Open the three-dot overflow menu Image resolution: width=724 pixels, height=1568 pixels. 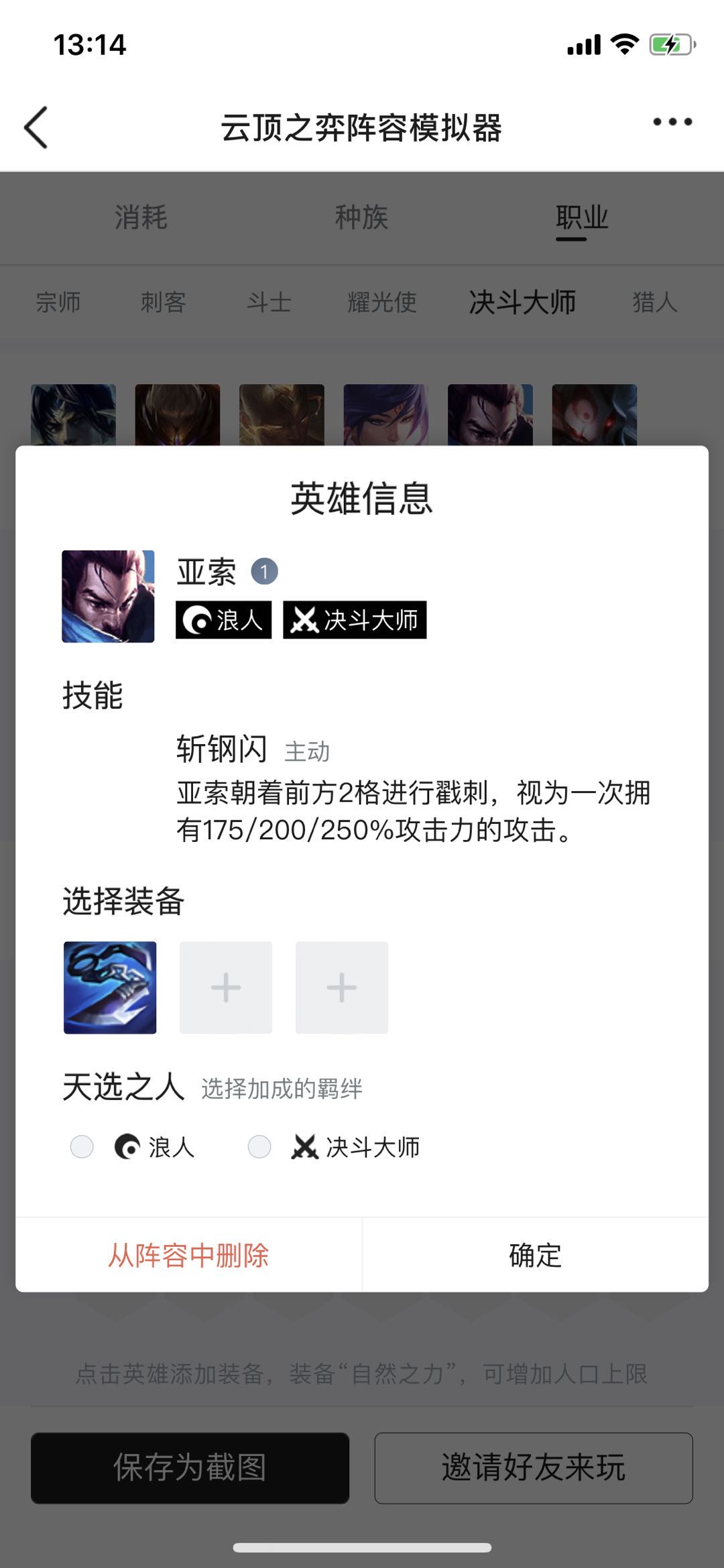pos(672,122)
